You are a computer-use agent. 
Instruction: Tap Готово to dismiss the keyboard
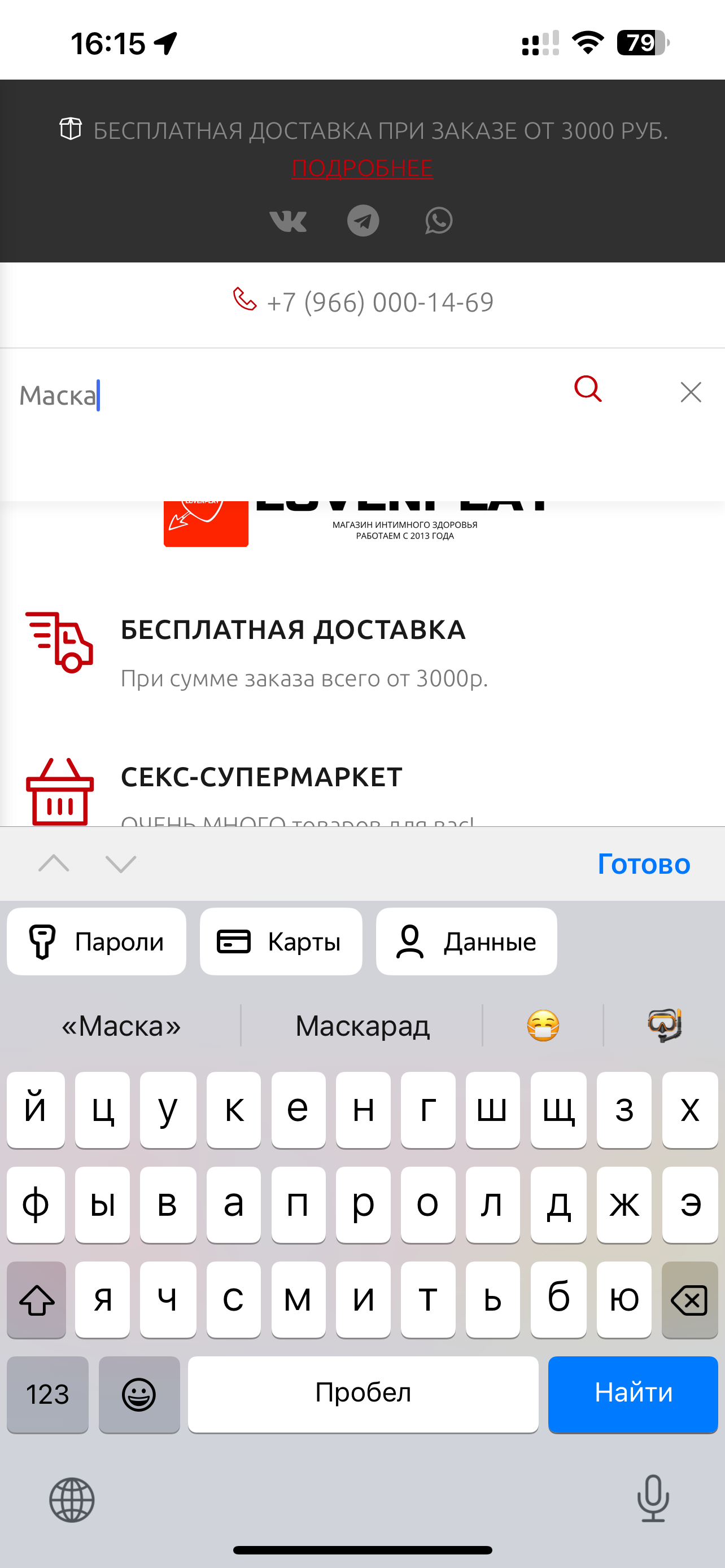pyautogui.click(x=644, y=864)
